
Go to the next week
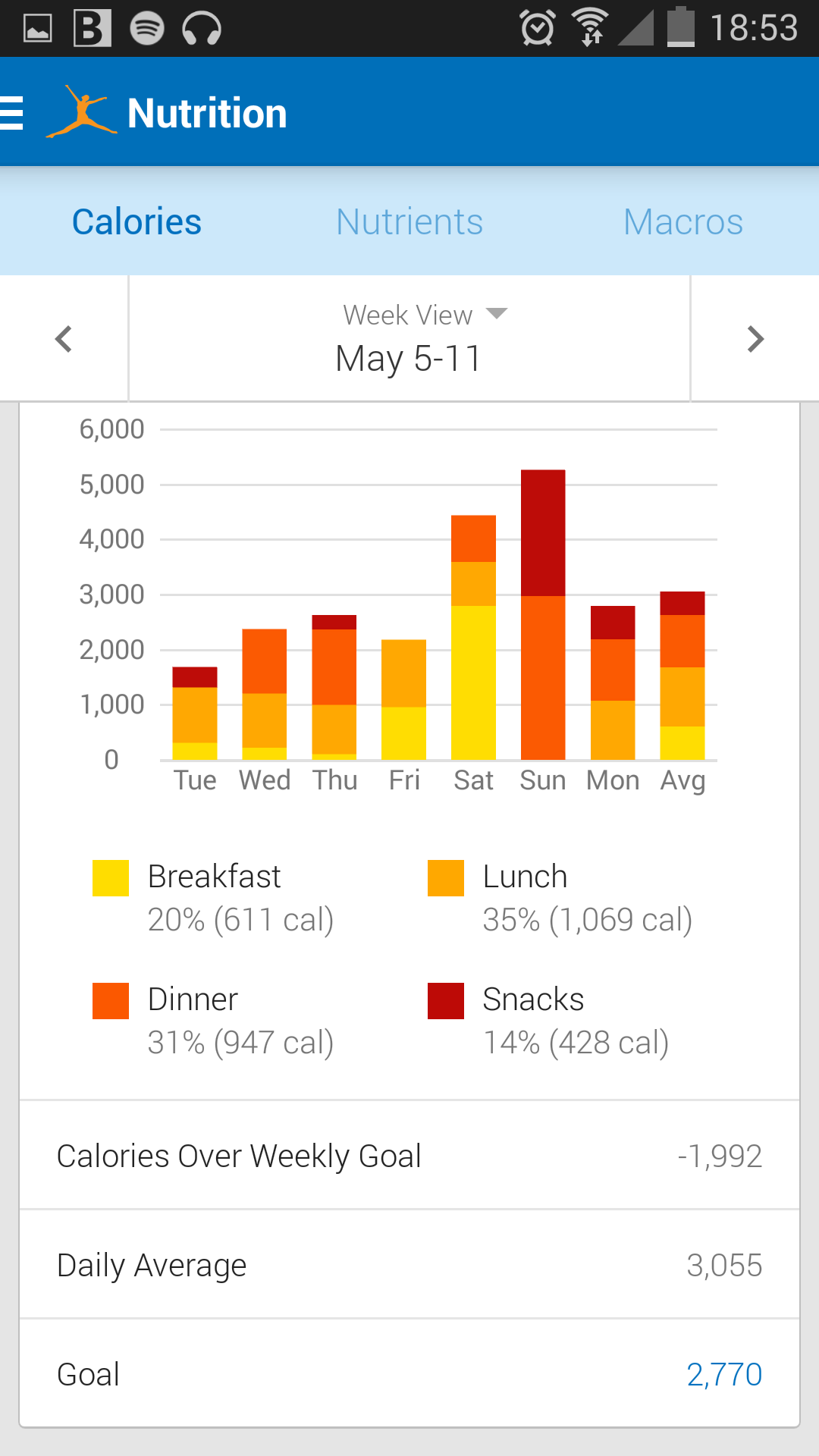[x=755, y=339]
